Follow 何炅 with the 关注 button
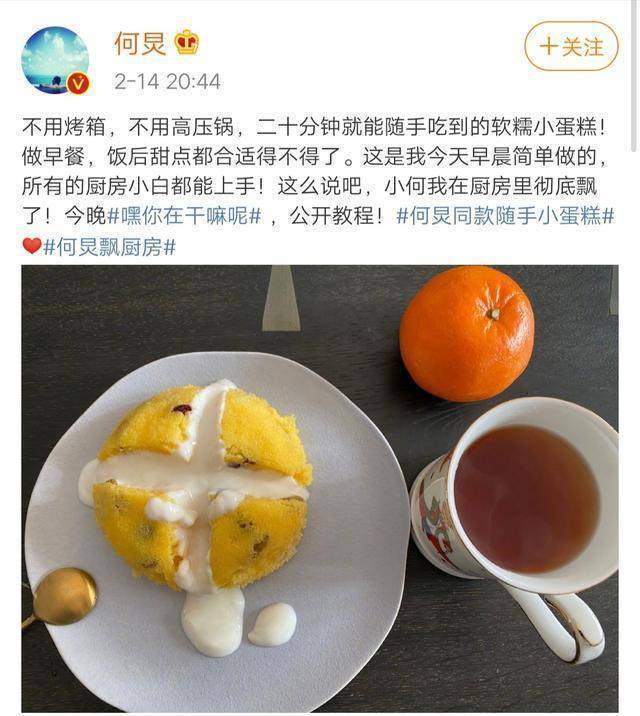640x716 pixels. pyautogui.click(x=571, y=46)
